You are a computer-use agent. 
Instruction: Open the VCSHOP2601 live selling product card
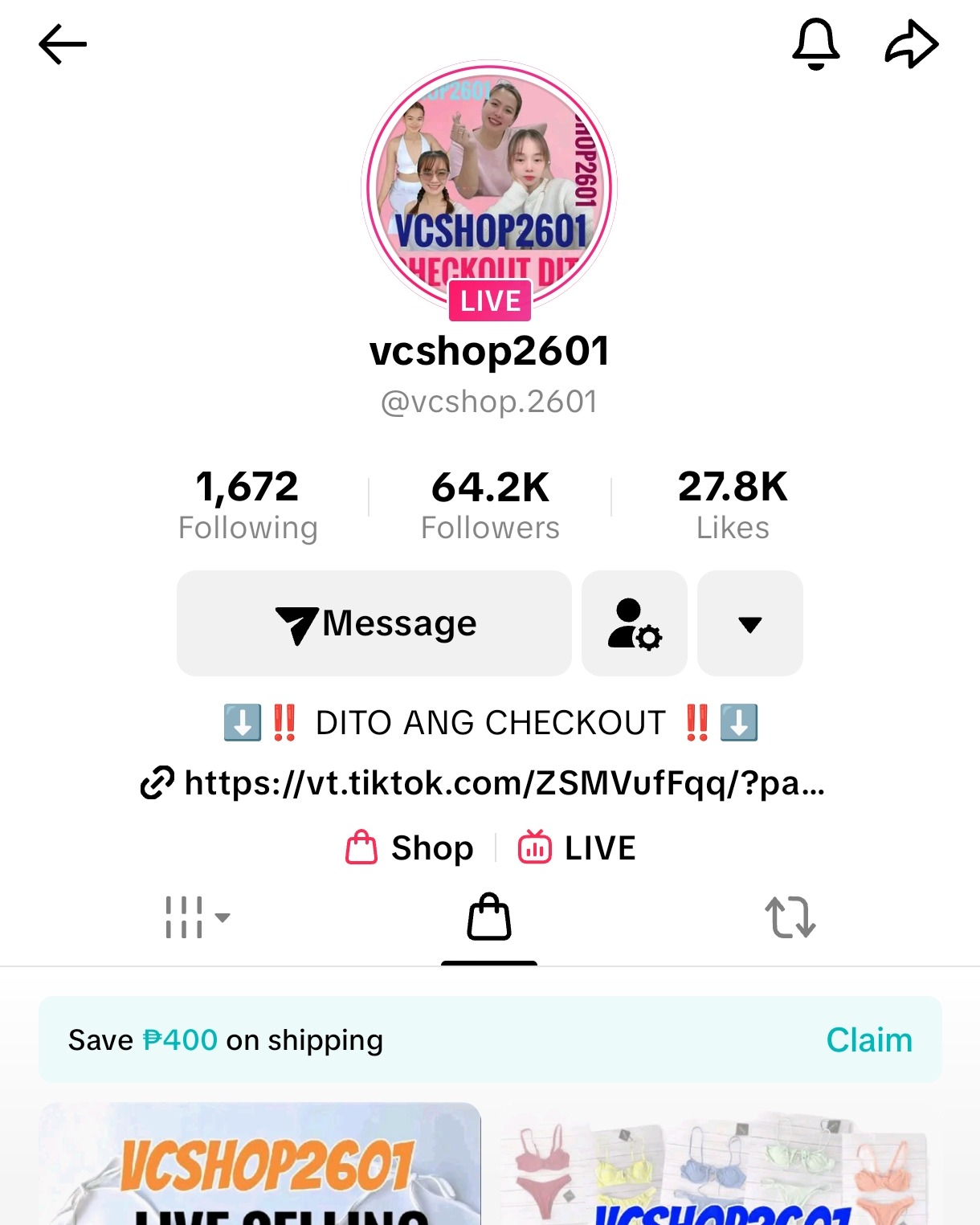(x=260, y=1165)
